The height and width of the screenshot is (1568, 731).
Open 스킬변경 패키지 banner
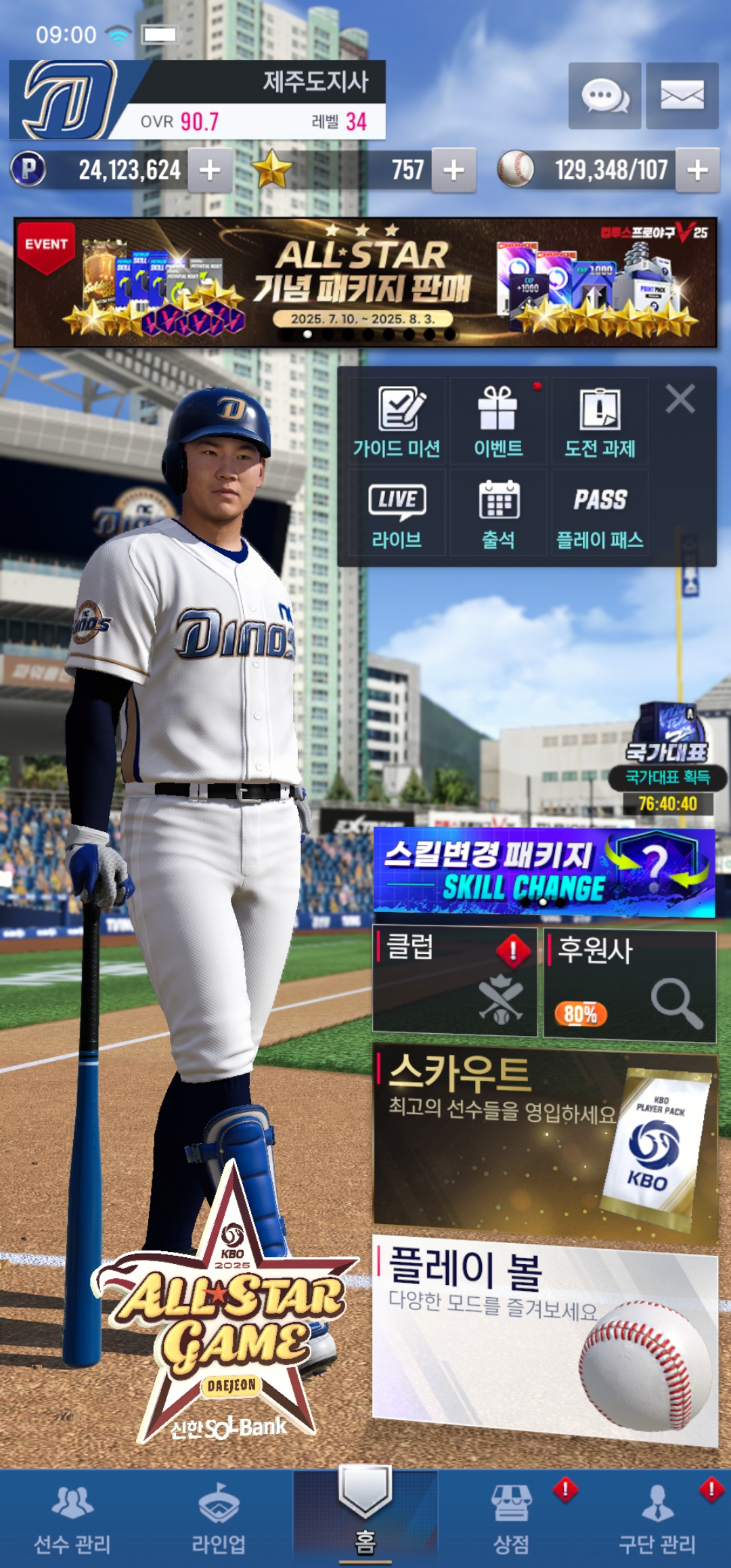click(544, 873)
